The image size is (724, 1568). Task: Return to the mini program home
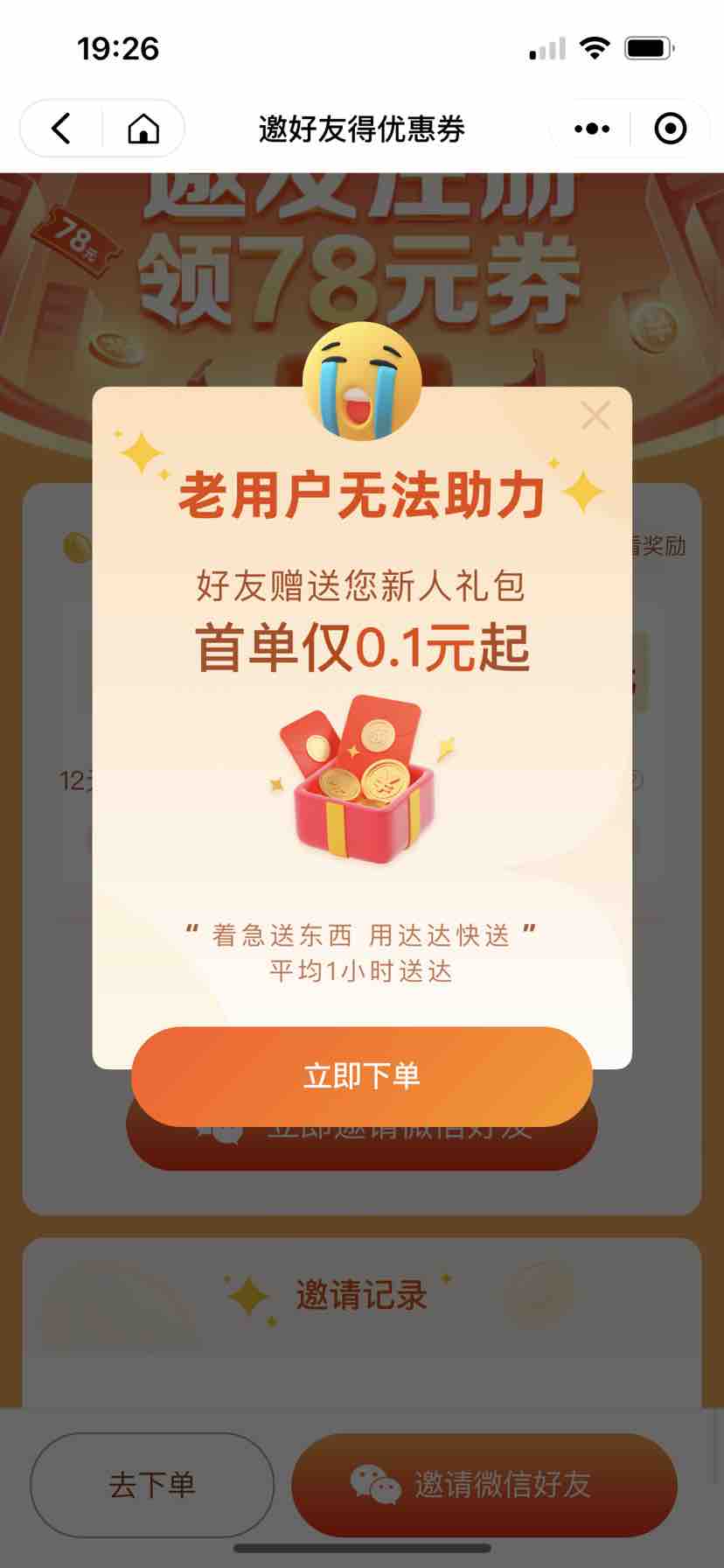pyautogui.click(x=143, y=129)
